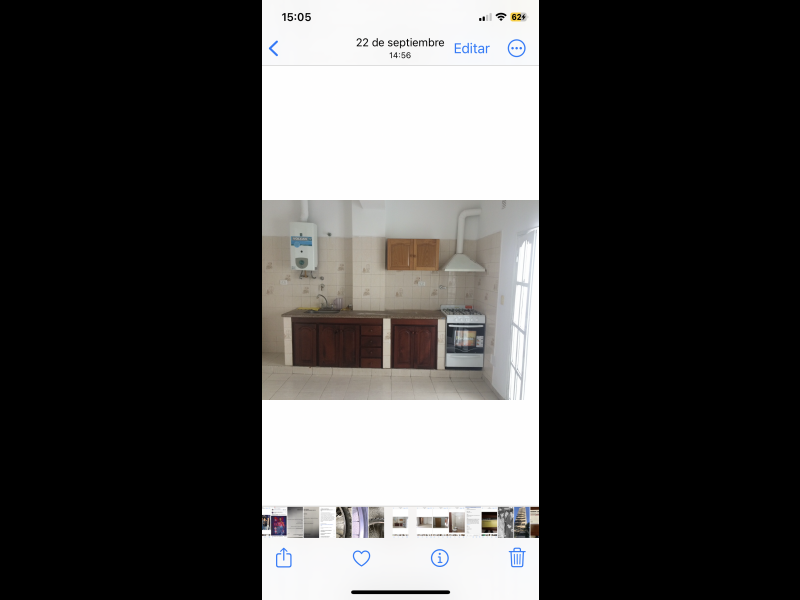Mark the photo as favorite
800x600 pixels.
tap(362, 558)
